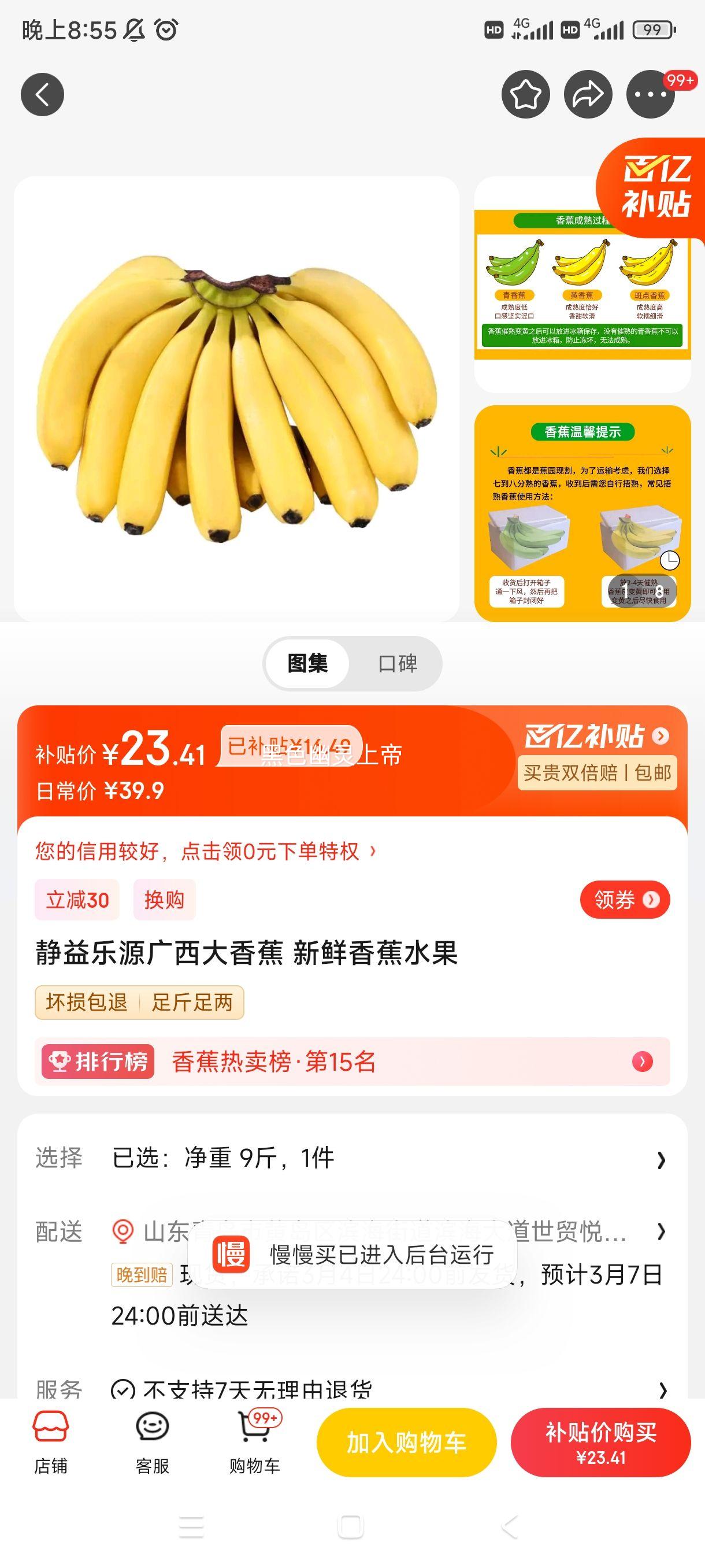Viewport: 705px width, 1568px height.
Task: Open the three-dot overflow menu
Action: coord(650,95)
